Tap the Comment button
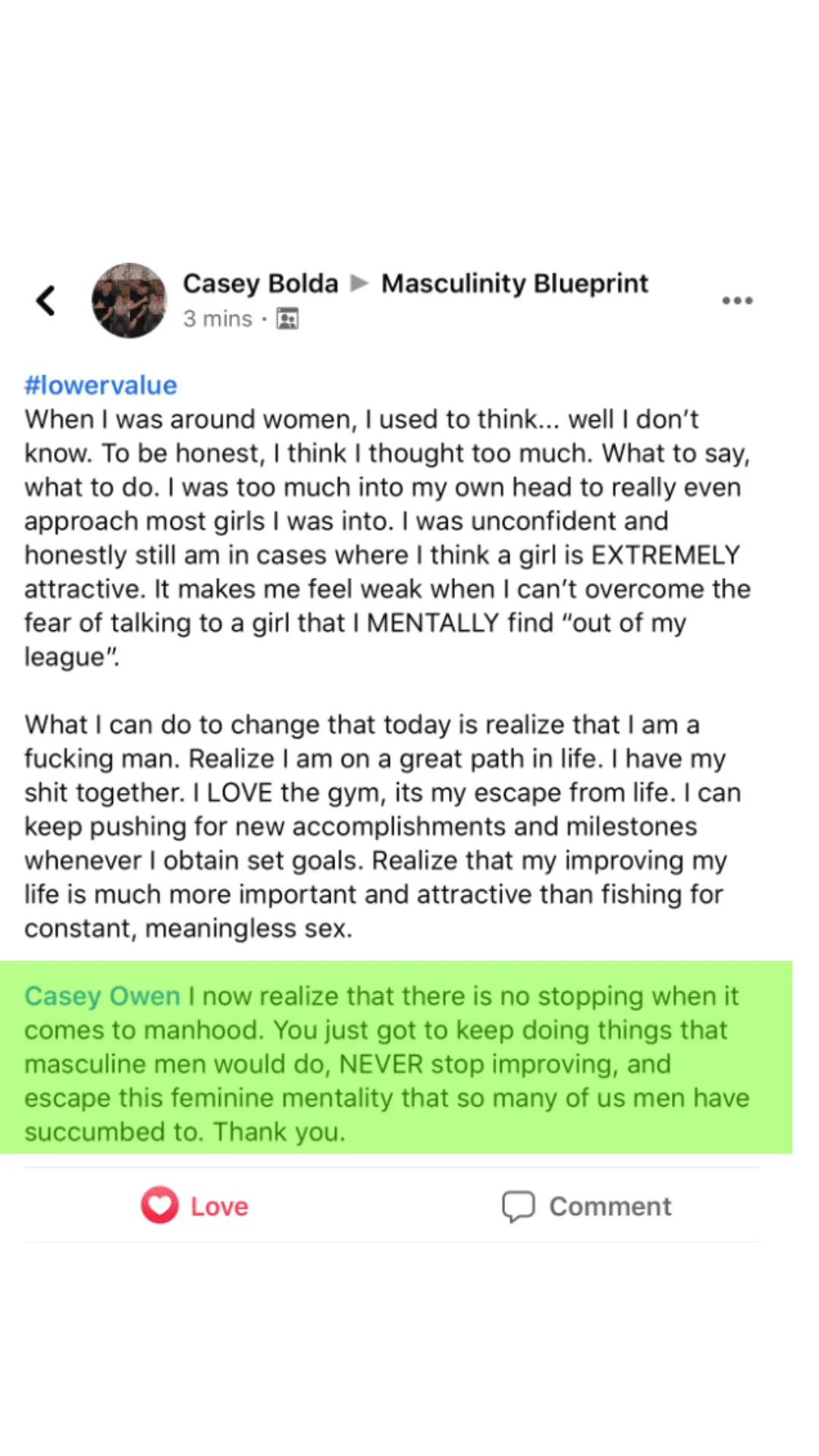This screenshot has height=1456, width=819. [x=586, y=1206]
